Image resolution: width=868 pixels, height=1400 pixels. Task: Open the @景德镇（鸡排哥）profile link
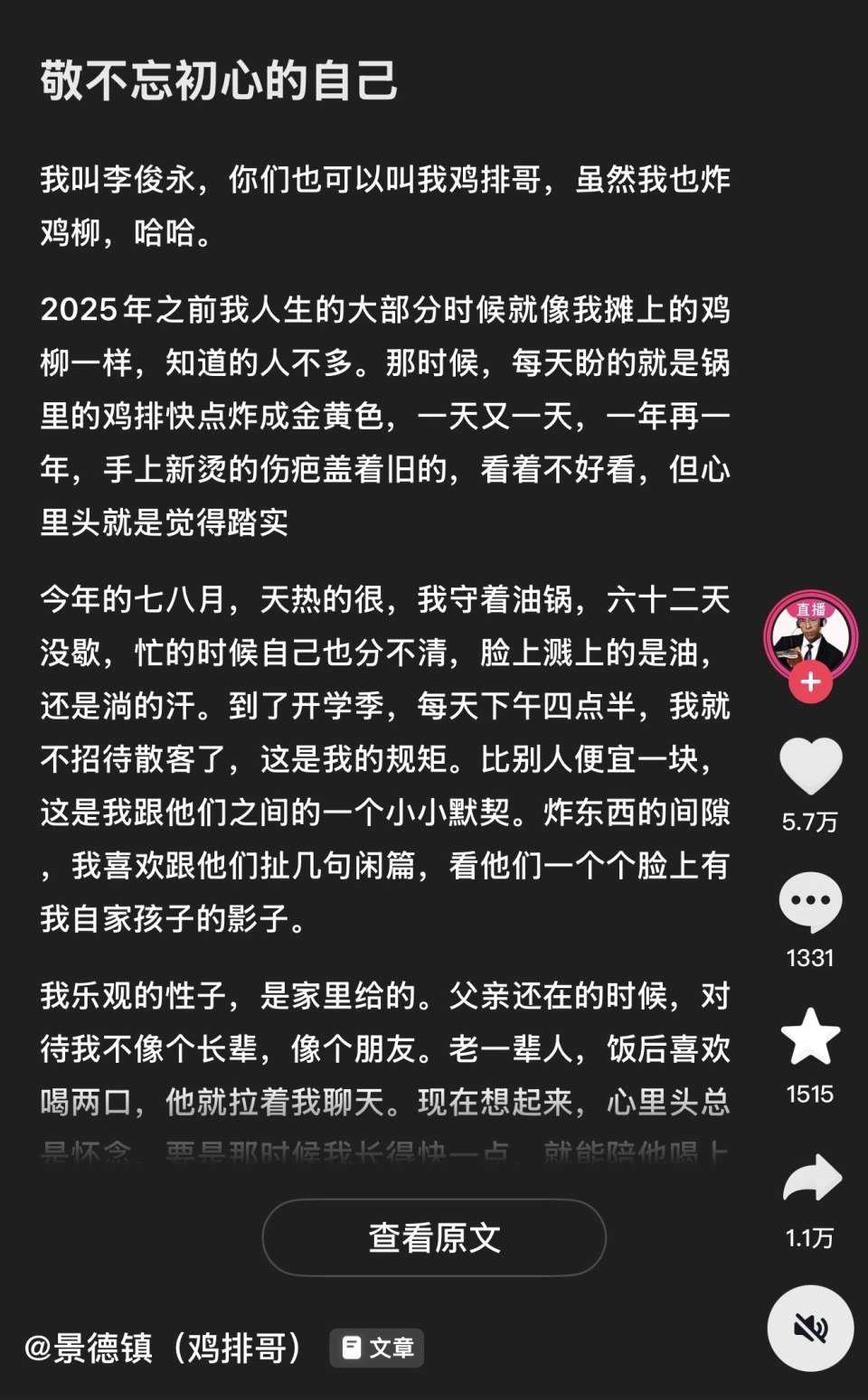click(x=163, y=1348)
